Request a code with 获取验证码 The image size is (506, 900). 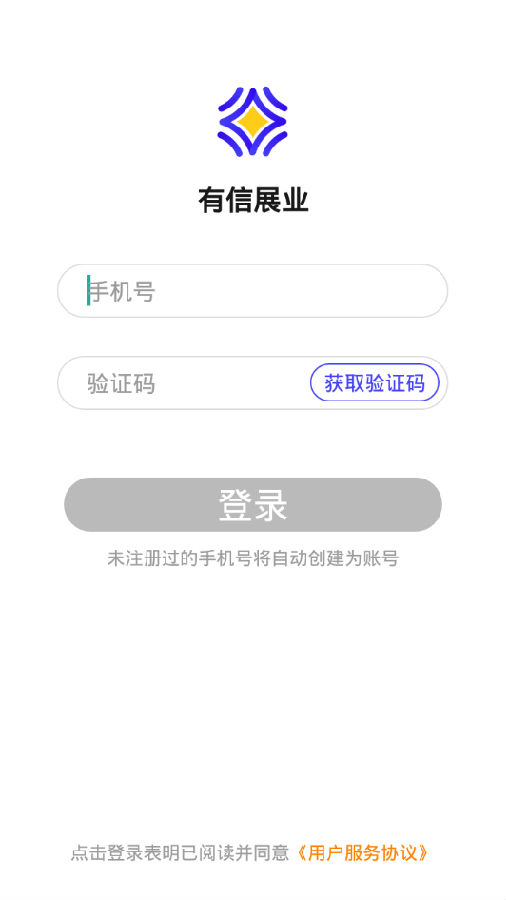click(375, 382)
